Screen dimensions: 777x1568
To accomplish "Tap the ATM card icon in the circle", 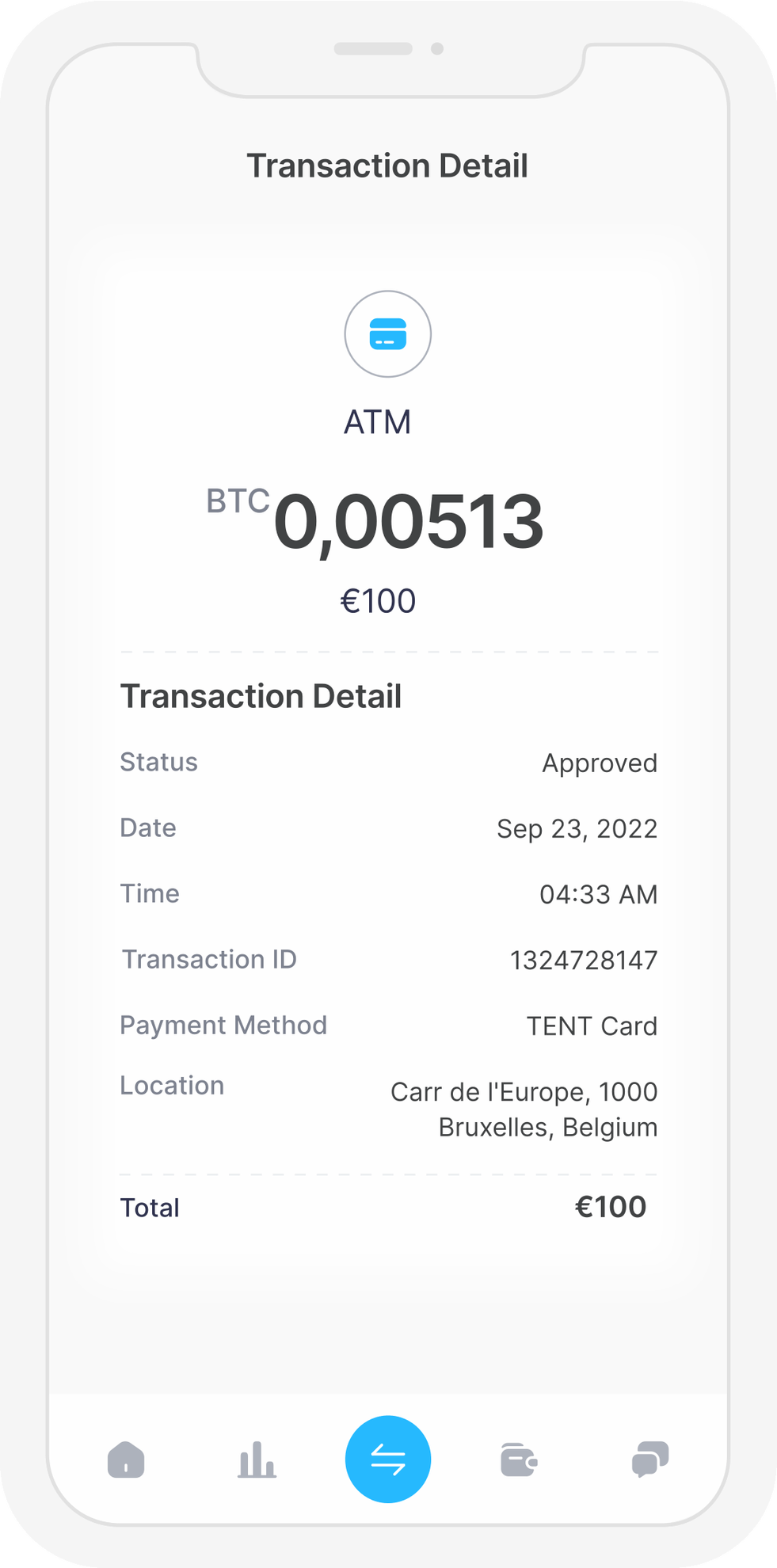I will [x=388, y=334].
